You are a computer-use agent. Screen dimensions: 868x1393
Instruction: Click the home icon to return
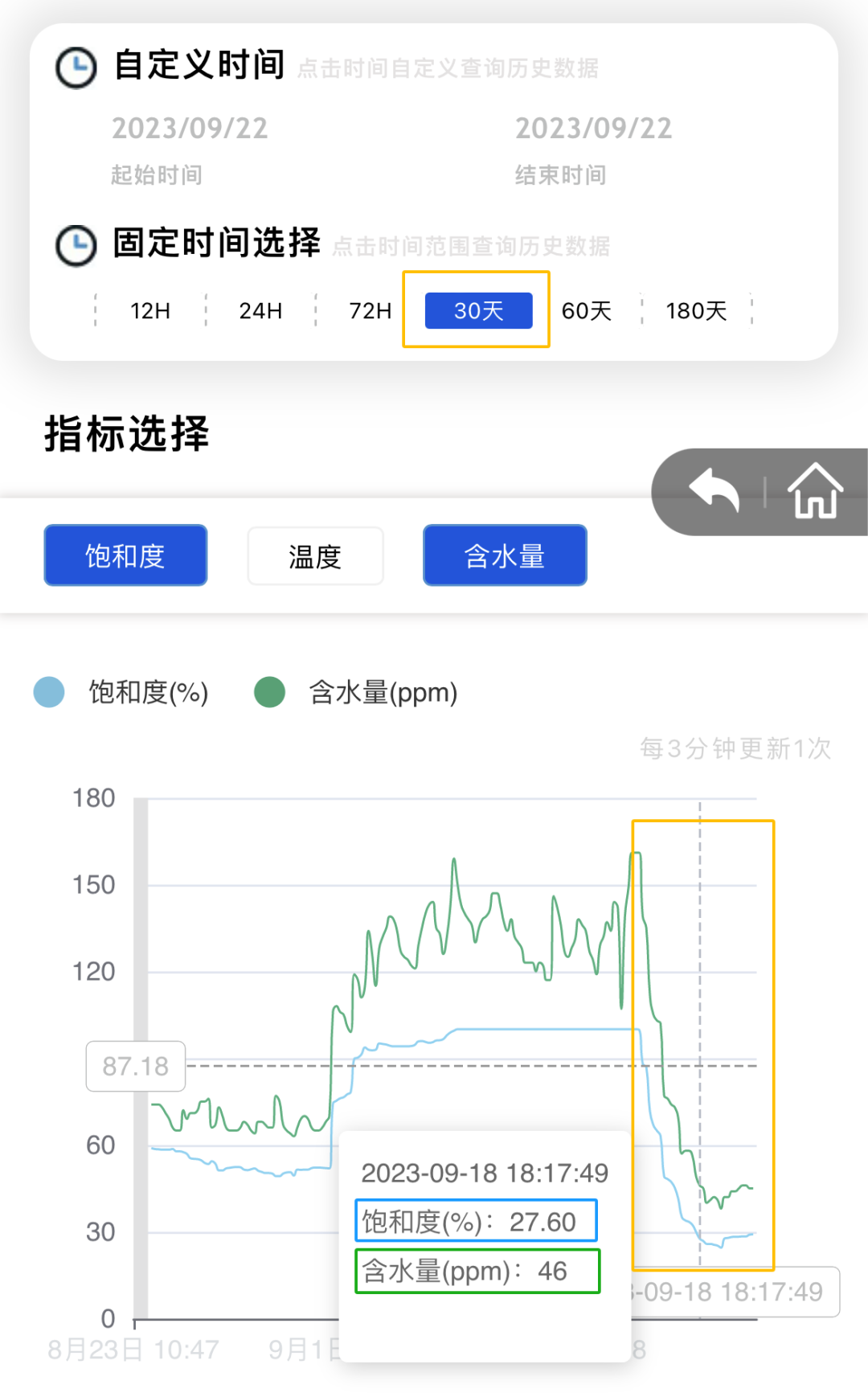pos(814,491)
